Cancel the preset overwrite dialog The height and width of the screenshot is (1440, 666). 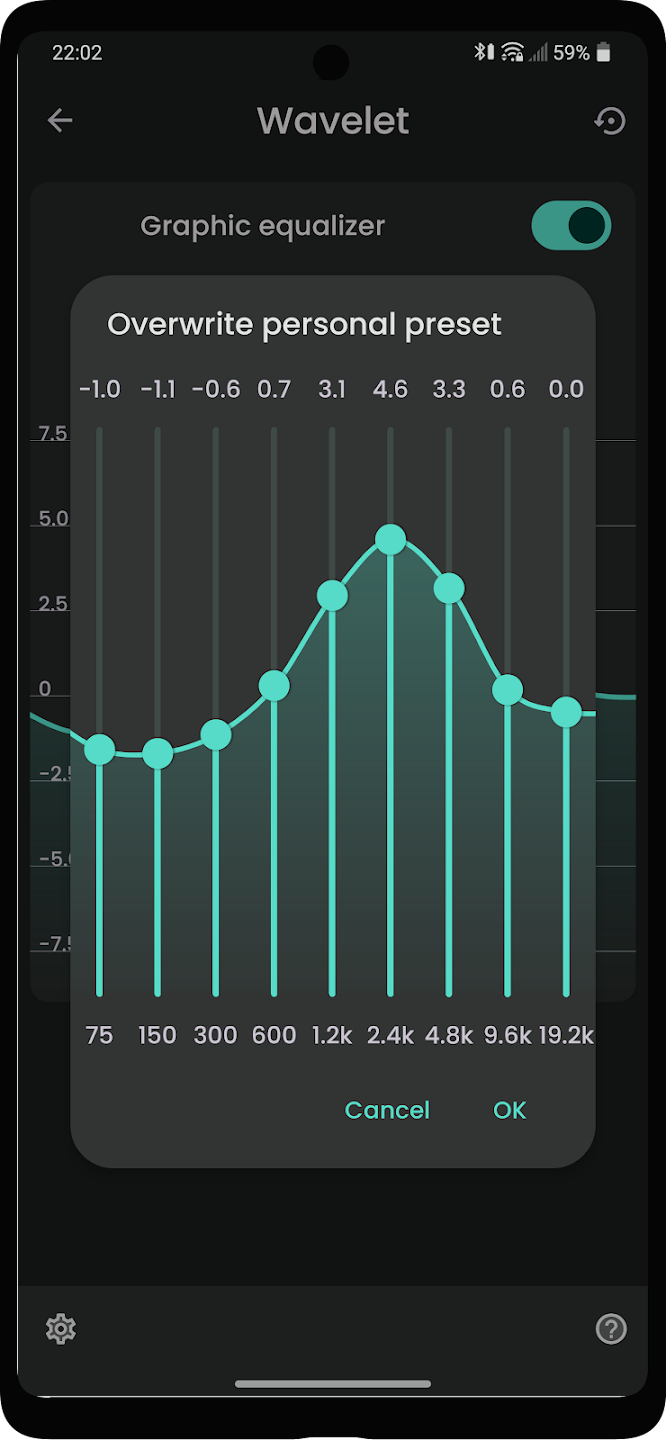387,1110
